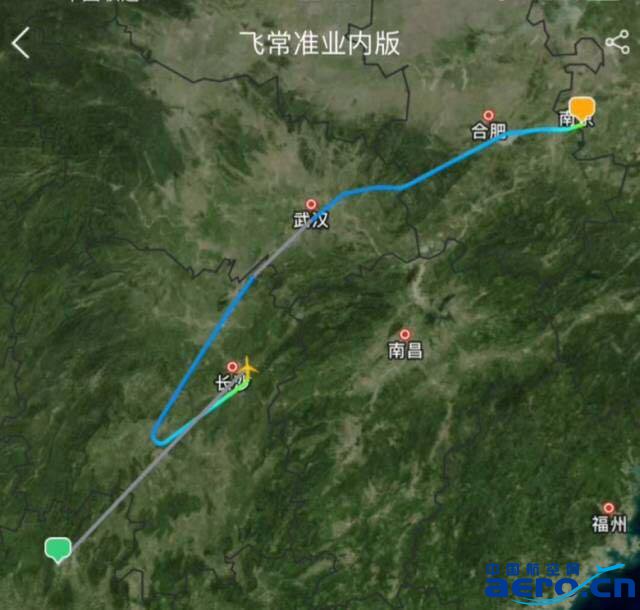This screenshot has height=610, width=640.
Task: Tap the orange departure marker near 南京
Action: coord(581,108)
